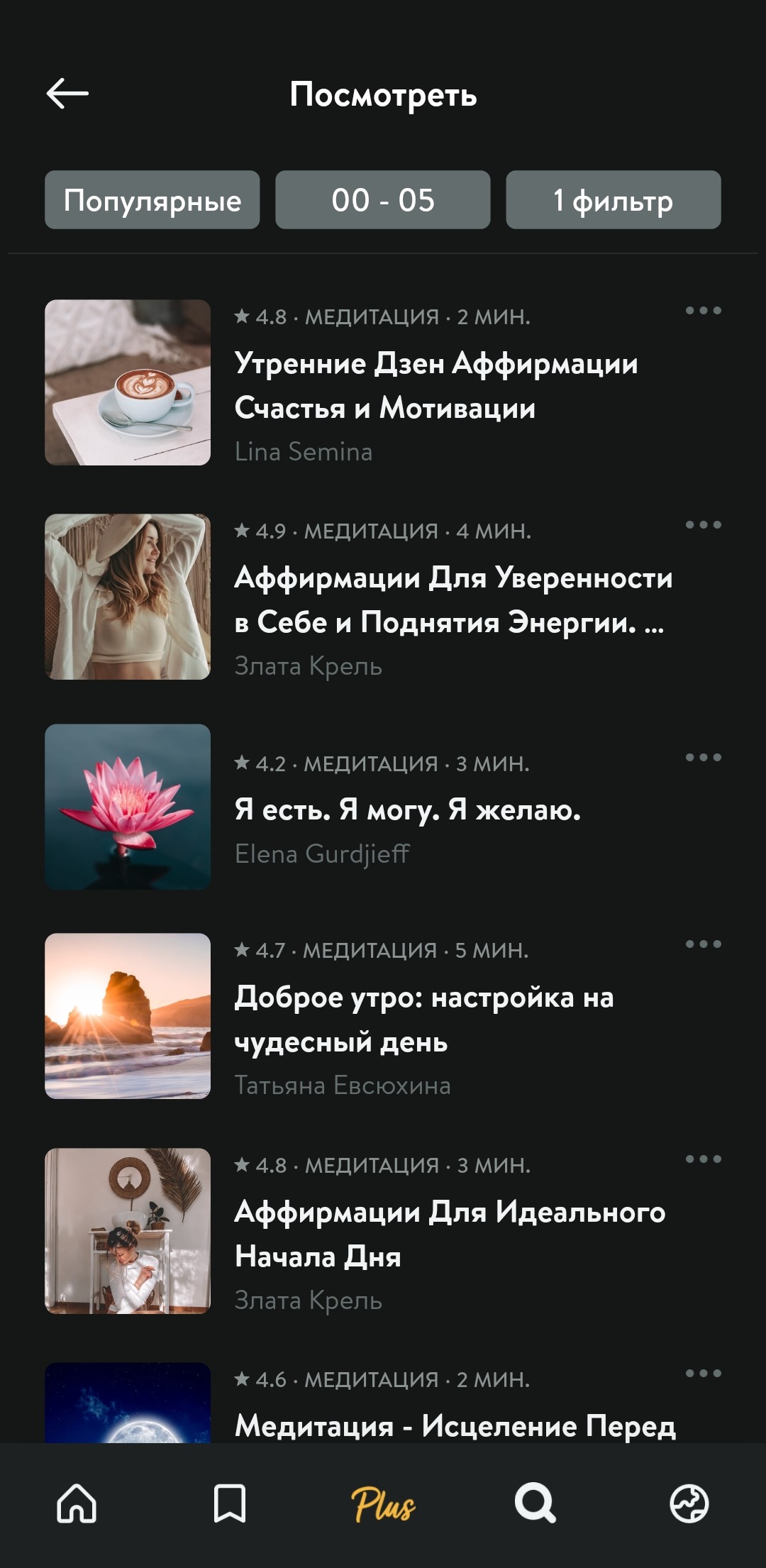
Task: Open more options for Доброе утро meditation
Action: tap(703, 944)
